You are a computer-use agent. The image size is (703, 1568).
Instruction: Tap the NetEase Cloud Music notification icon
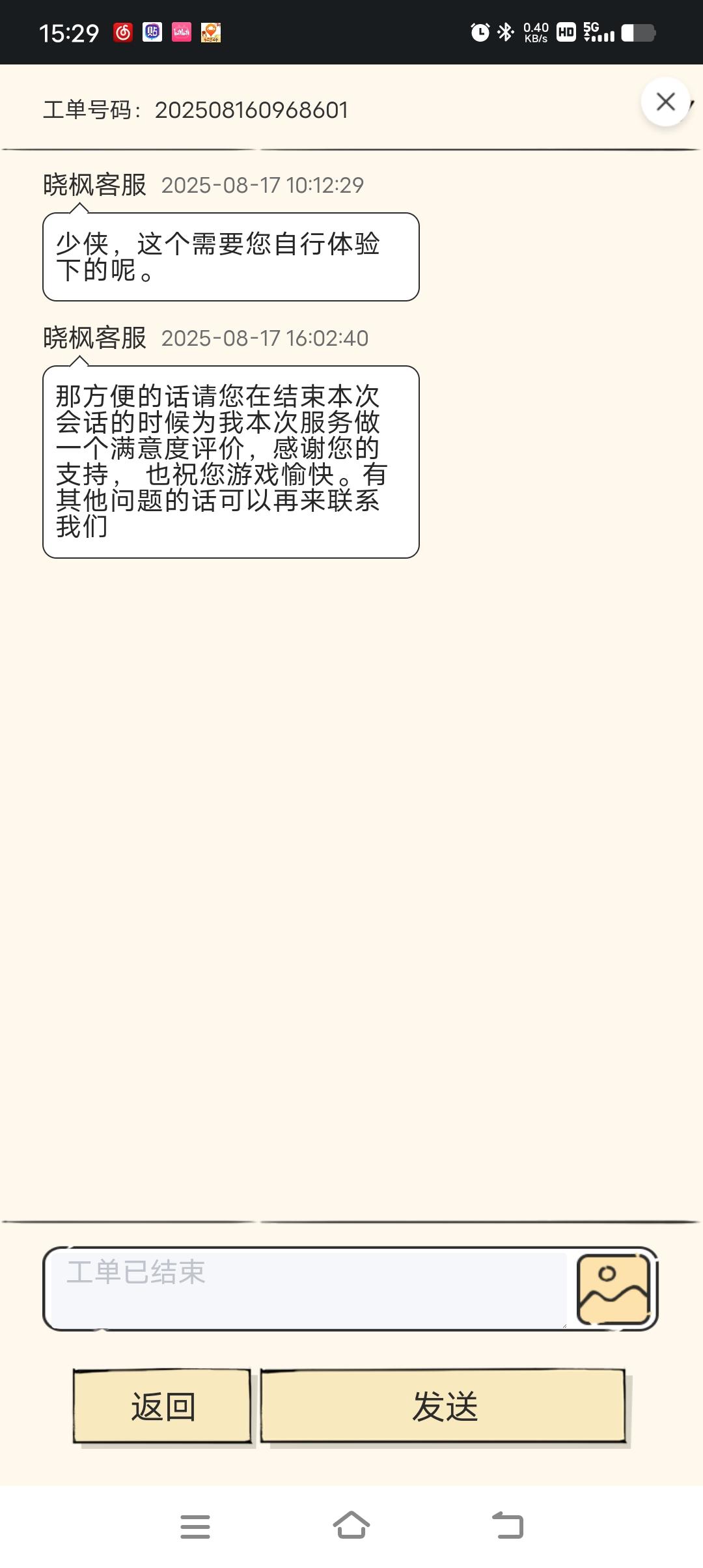pyautogui.click(x=122, y=31)
